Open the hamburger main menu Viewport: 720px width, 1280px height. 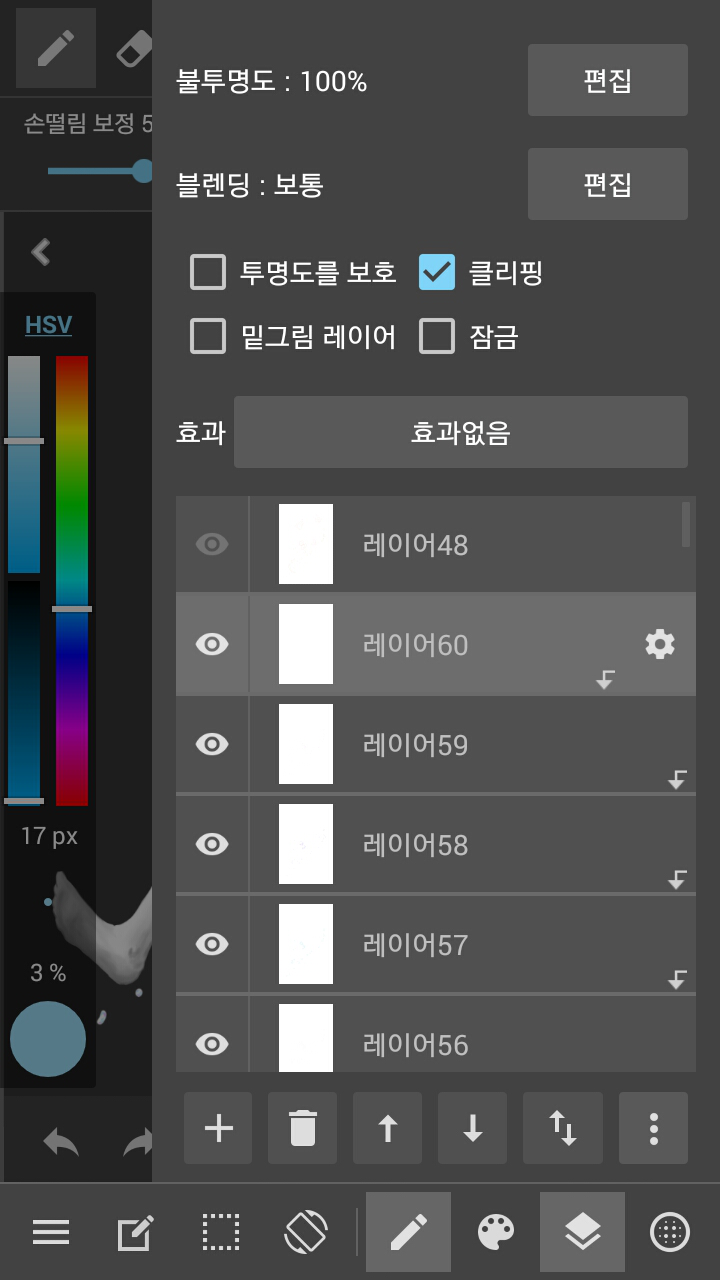(50, 1232)
